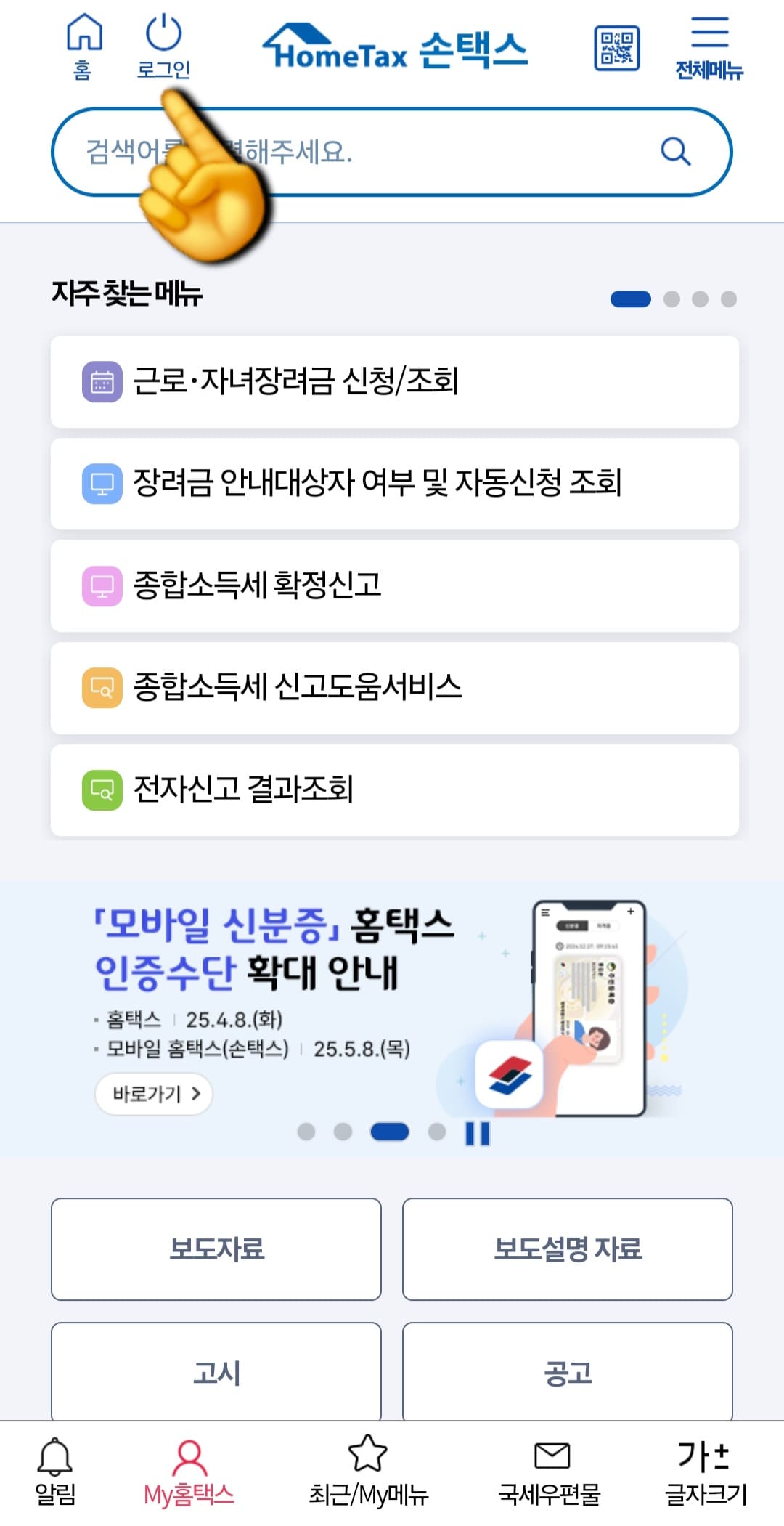784x1526 pixels.
Task: Click the 바로가기 shortcut button
Action: (x=153, y=1095)
